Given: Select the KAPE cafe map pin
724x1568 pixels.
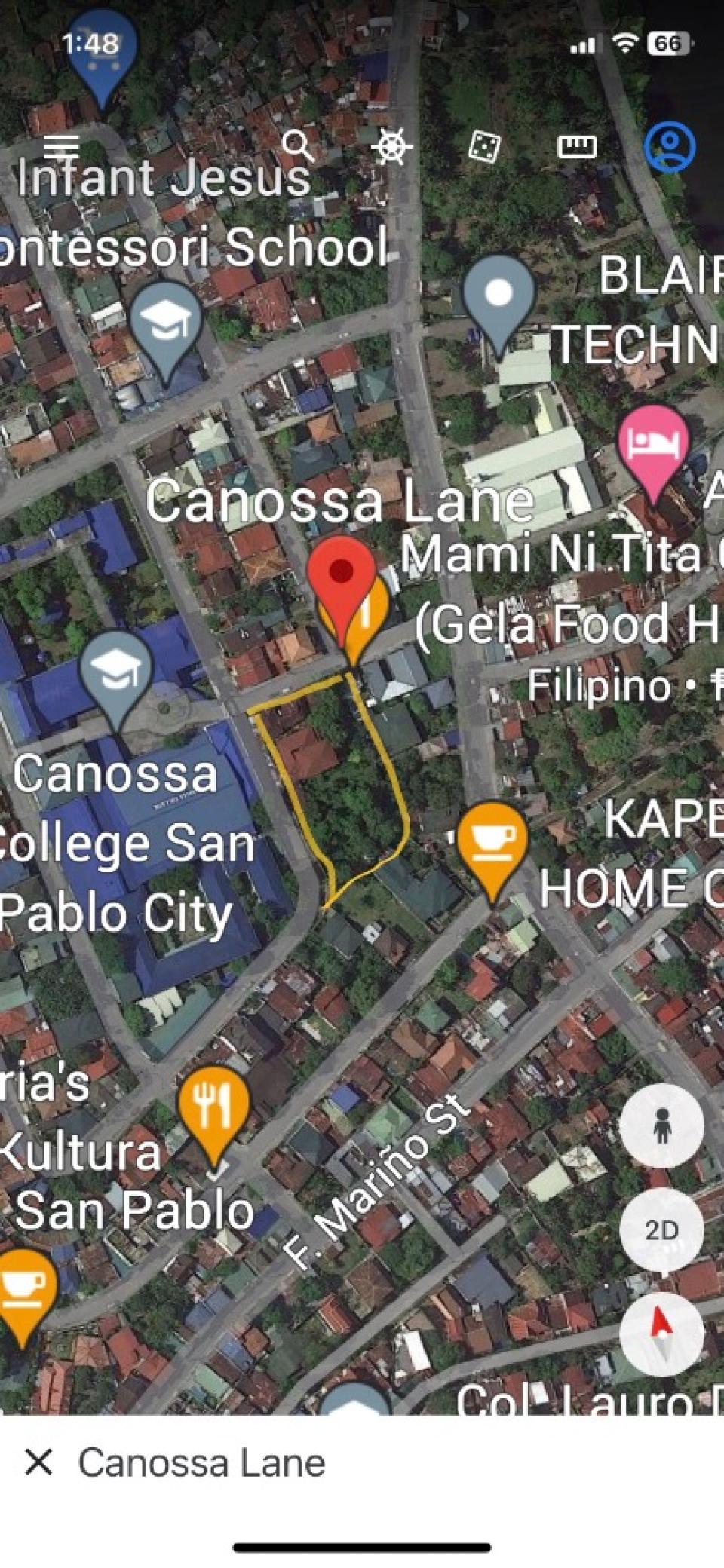Looking at the screenshot, I should [492, 844].
